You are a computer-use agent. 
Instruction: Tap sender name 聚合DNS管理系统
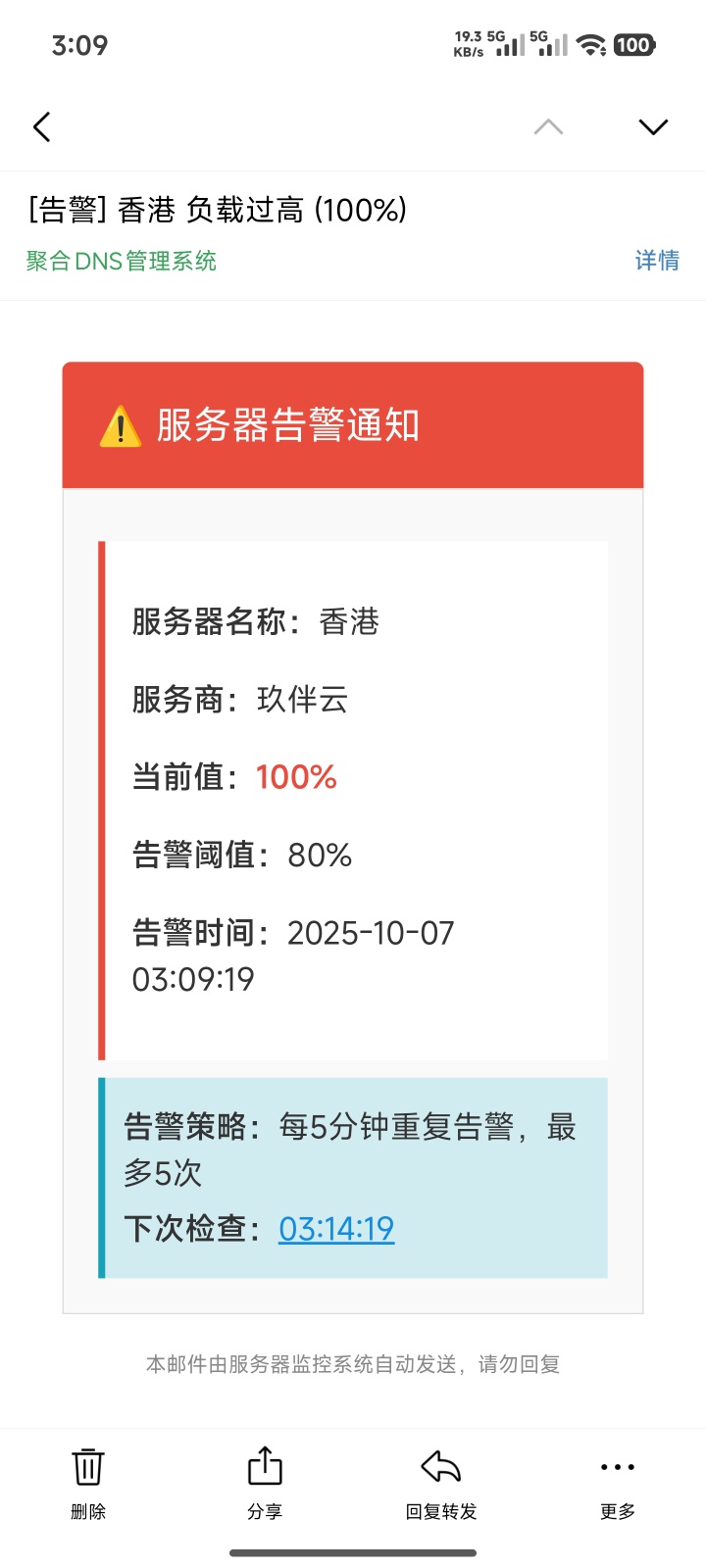pos(122,261)
